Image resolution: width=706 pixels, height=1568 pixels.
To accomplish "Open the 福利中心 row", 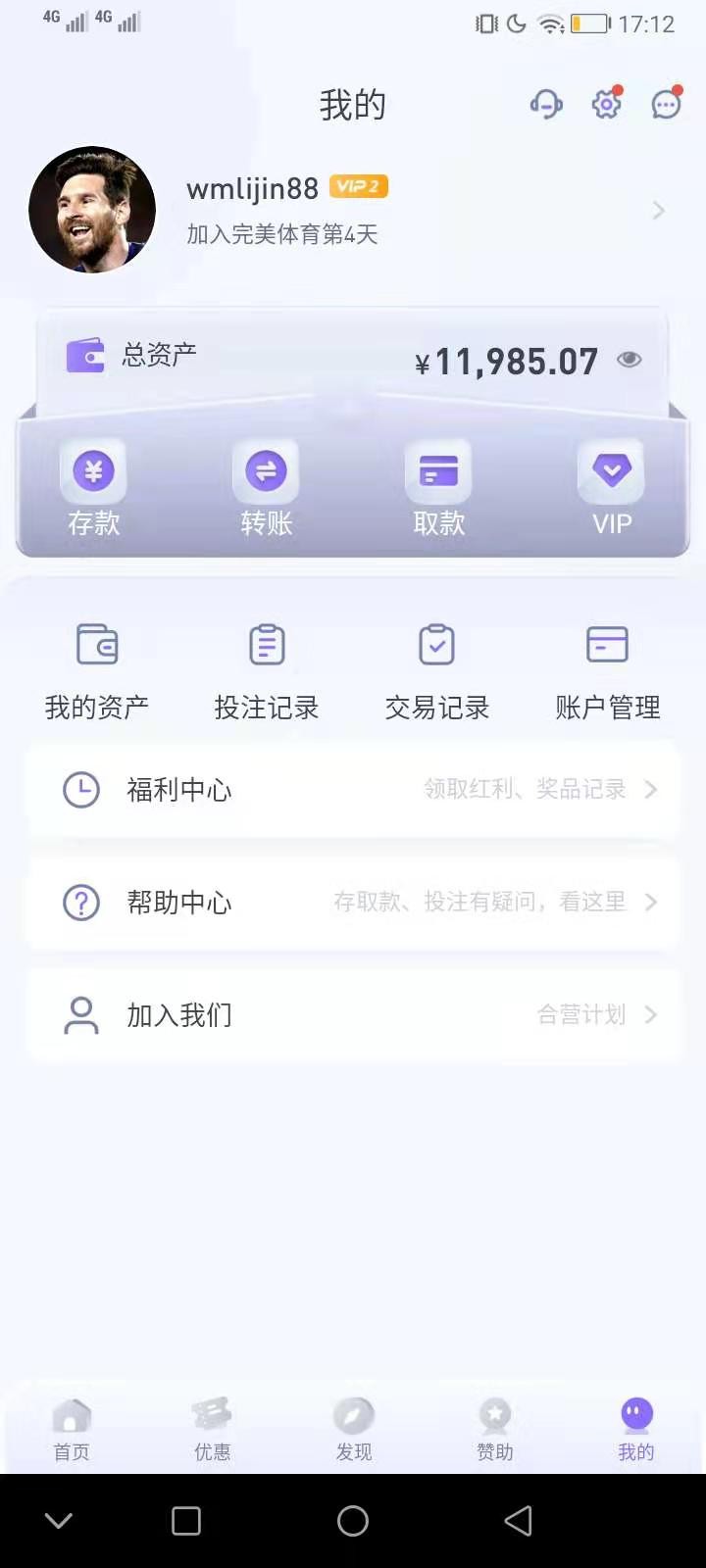I will [x=353, y=790].
